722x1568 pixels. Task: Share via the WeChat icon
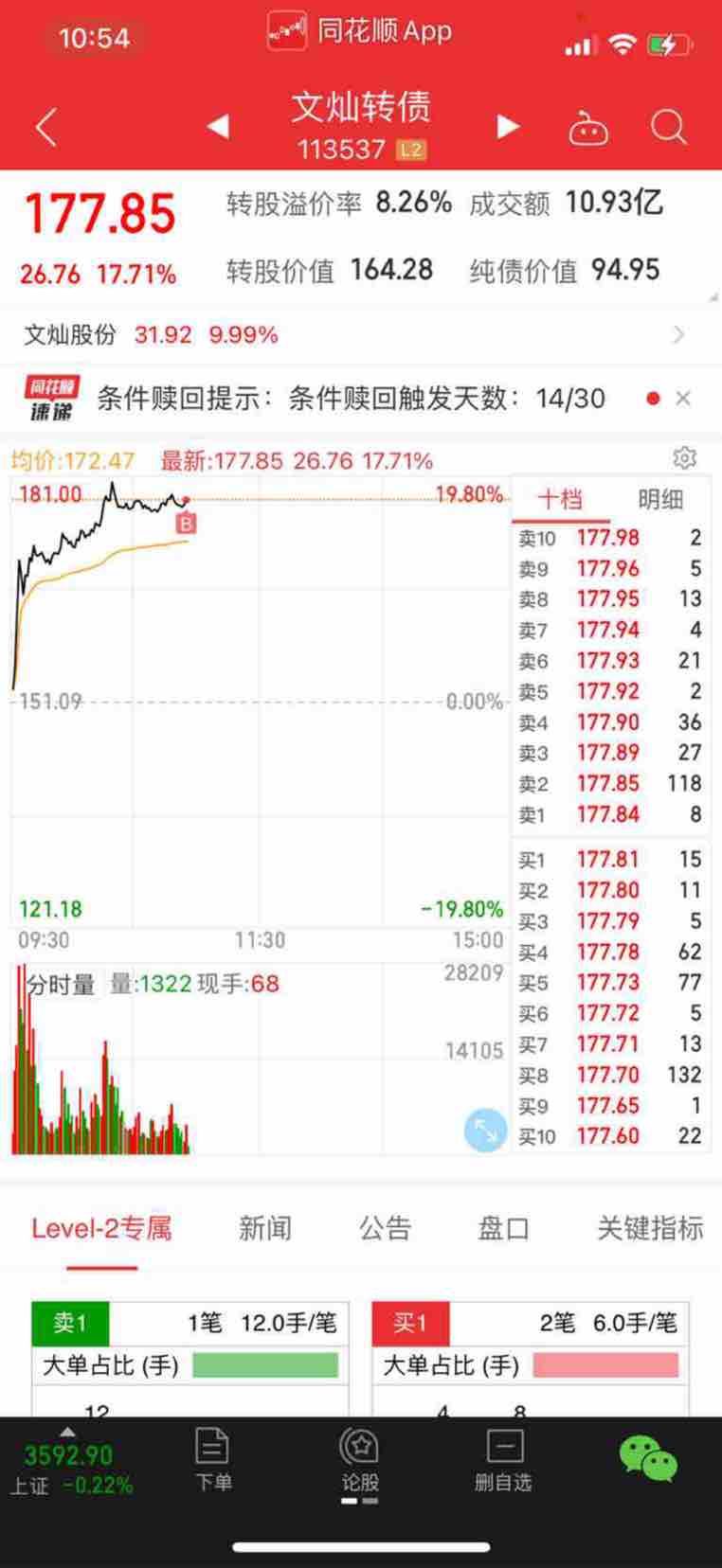pos(648,1458)
